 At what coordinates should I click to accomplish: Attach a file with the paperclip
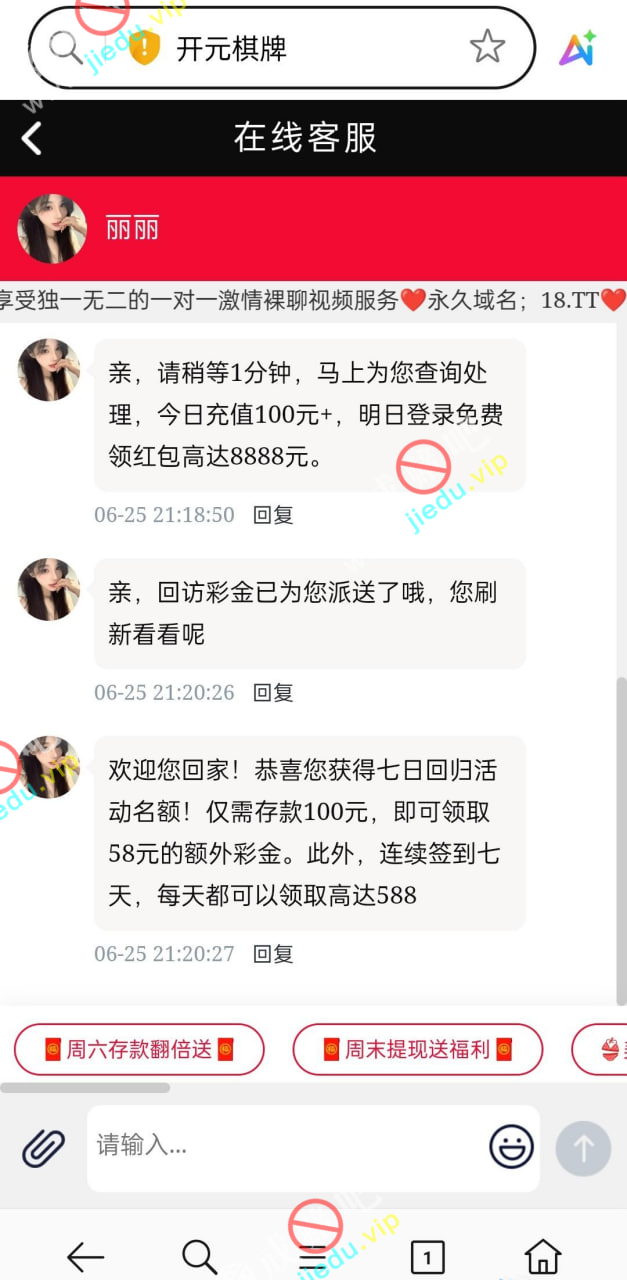click(x=43, y=1148)
